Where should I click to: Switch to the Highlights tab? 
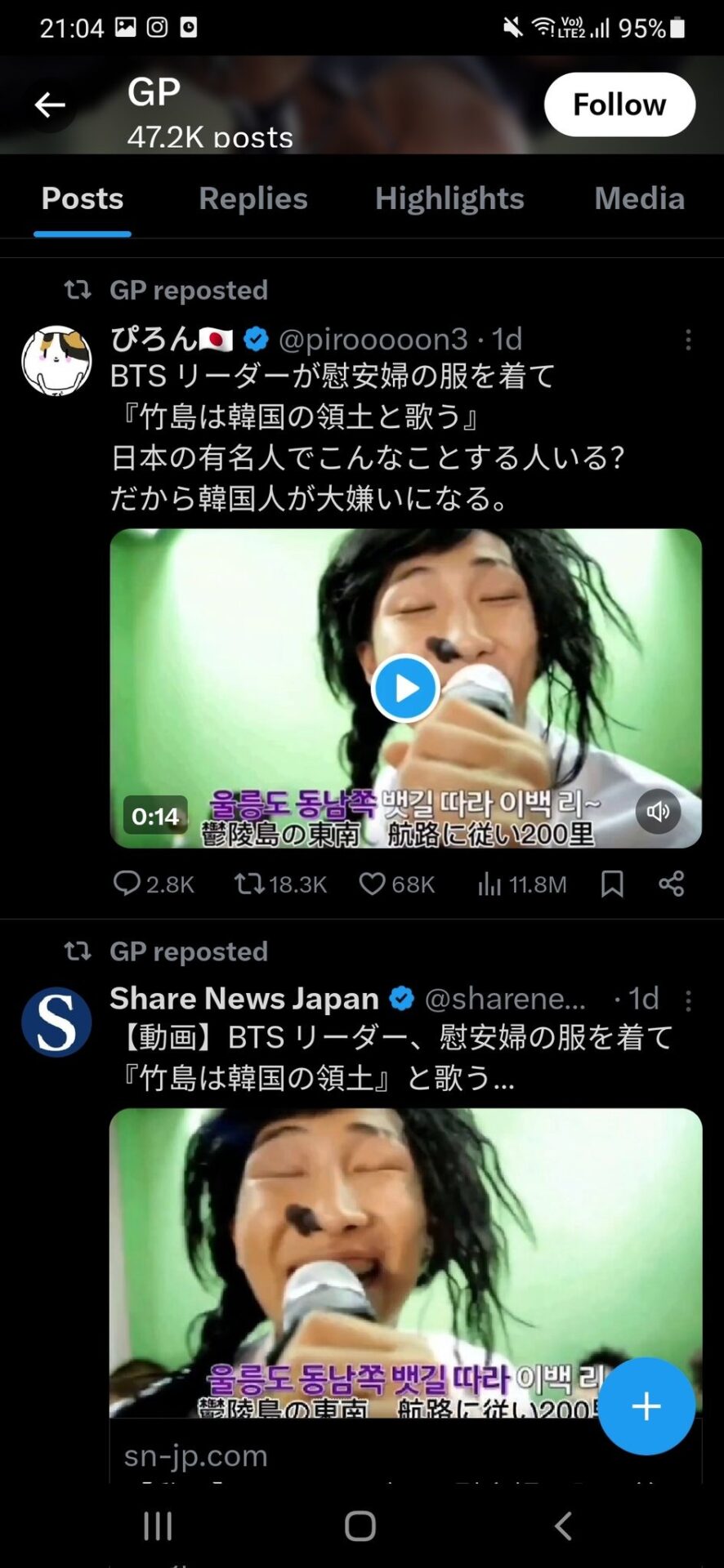coord(449,198)
